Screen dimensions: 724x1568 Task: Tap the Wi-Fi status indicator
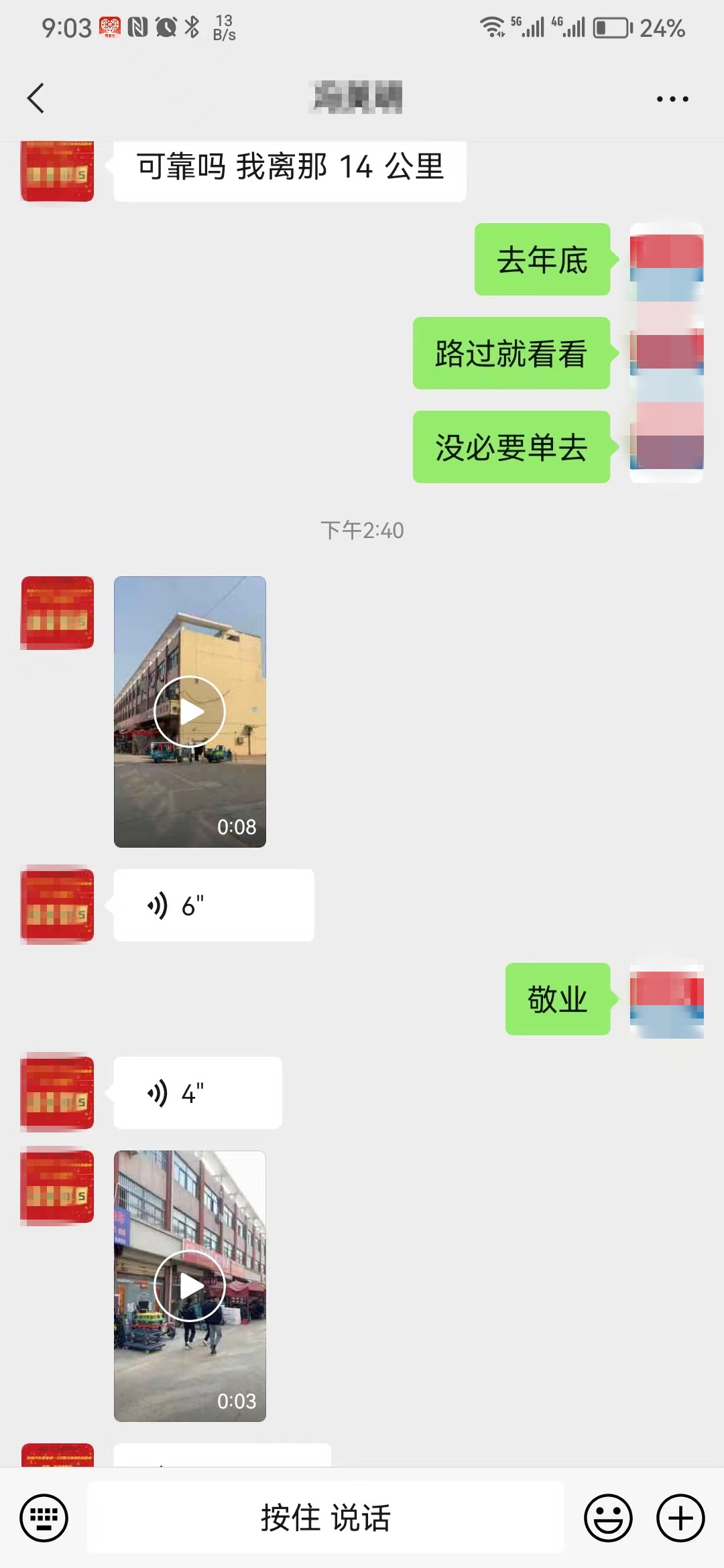pos(494,28)
